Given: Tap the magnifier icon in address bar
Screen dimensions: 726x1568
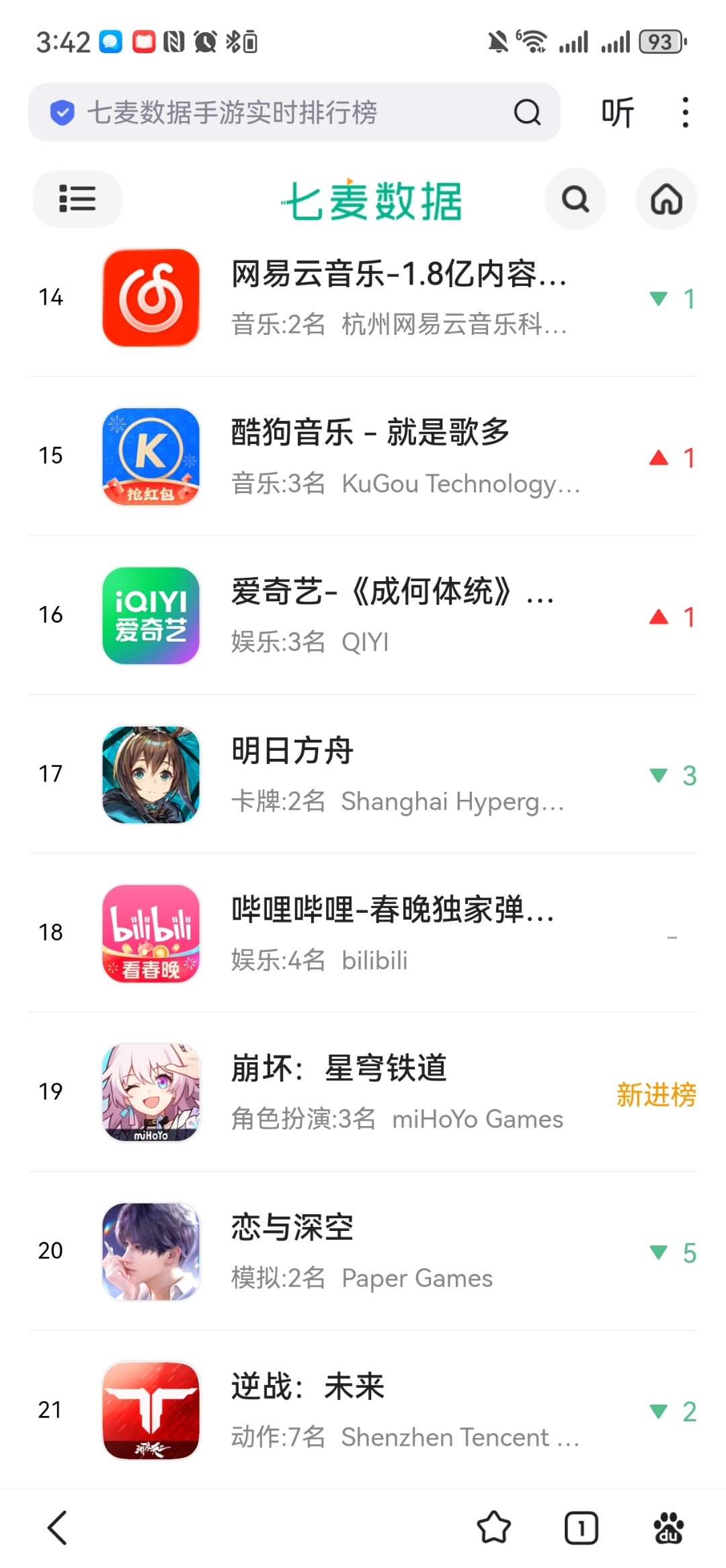Looking at the screenshot, I should (x=527, y=112).
